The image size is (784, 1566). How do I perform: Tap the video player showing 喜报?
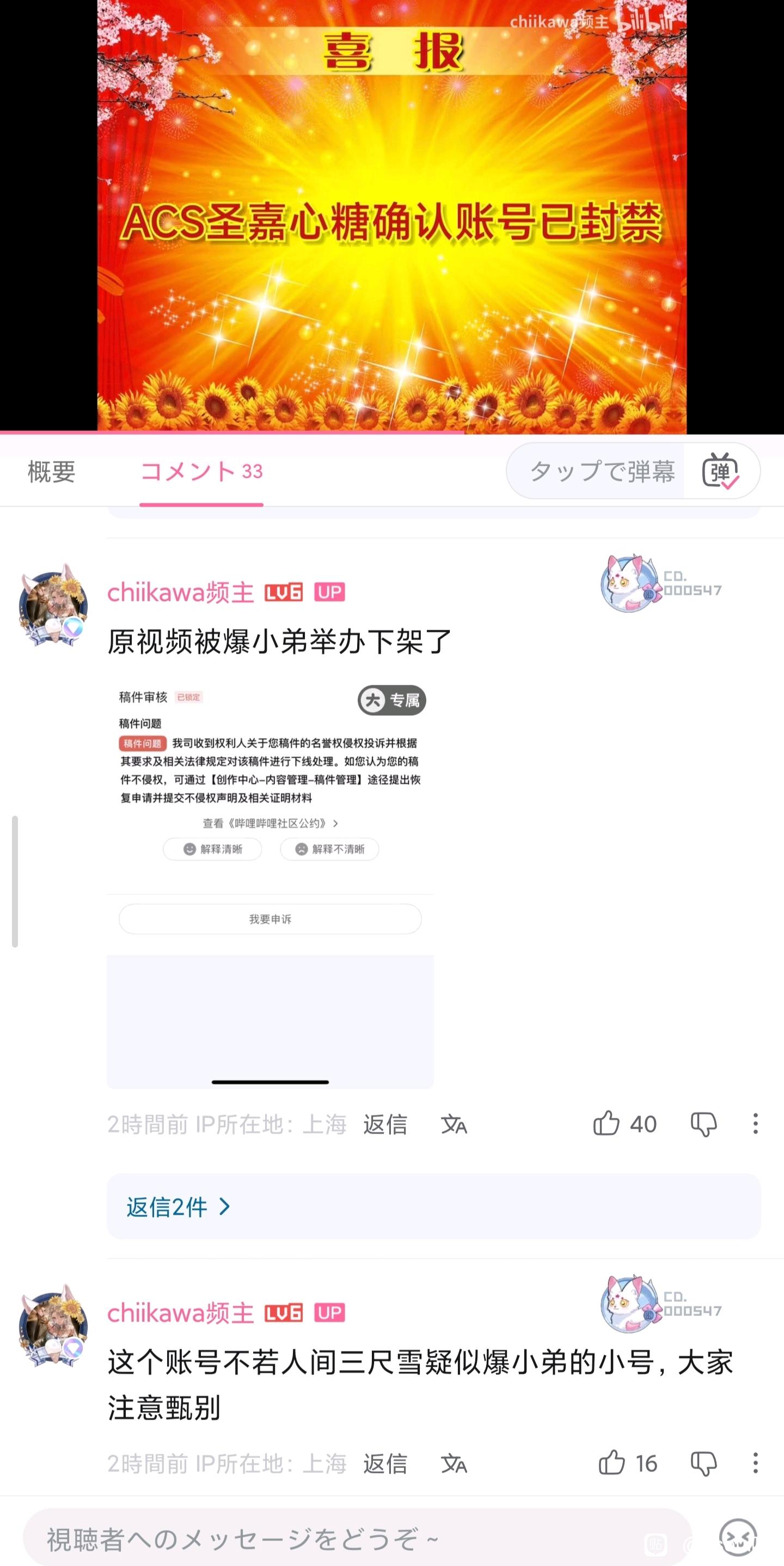[391, 216]
